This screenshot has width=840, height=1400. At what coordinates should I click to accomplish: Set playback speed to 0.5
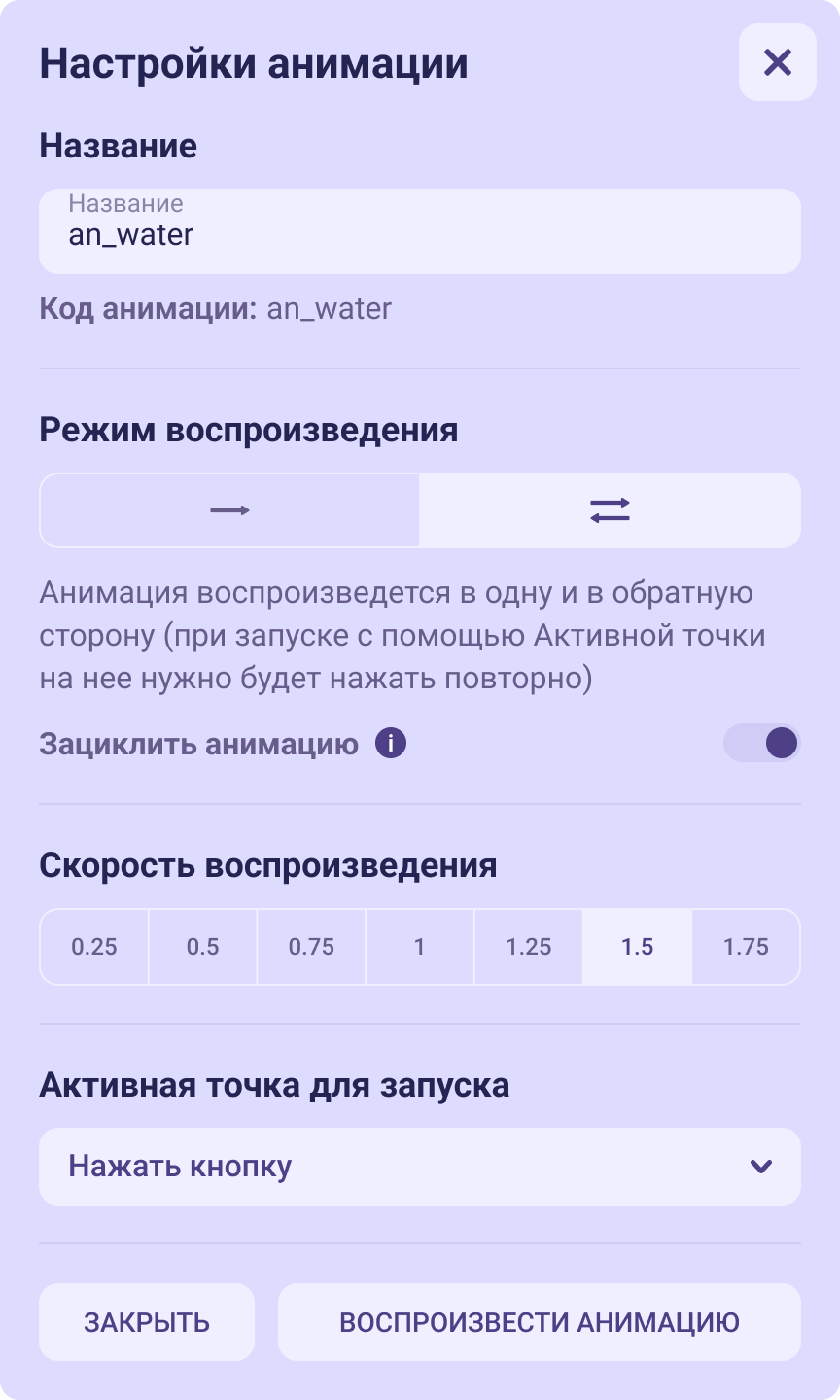coord(202,947)
